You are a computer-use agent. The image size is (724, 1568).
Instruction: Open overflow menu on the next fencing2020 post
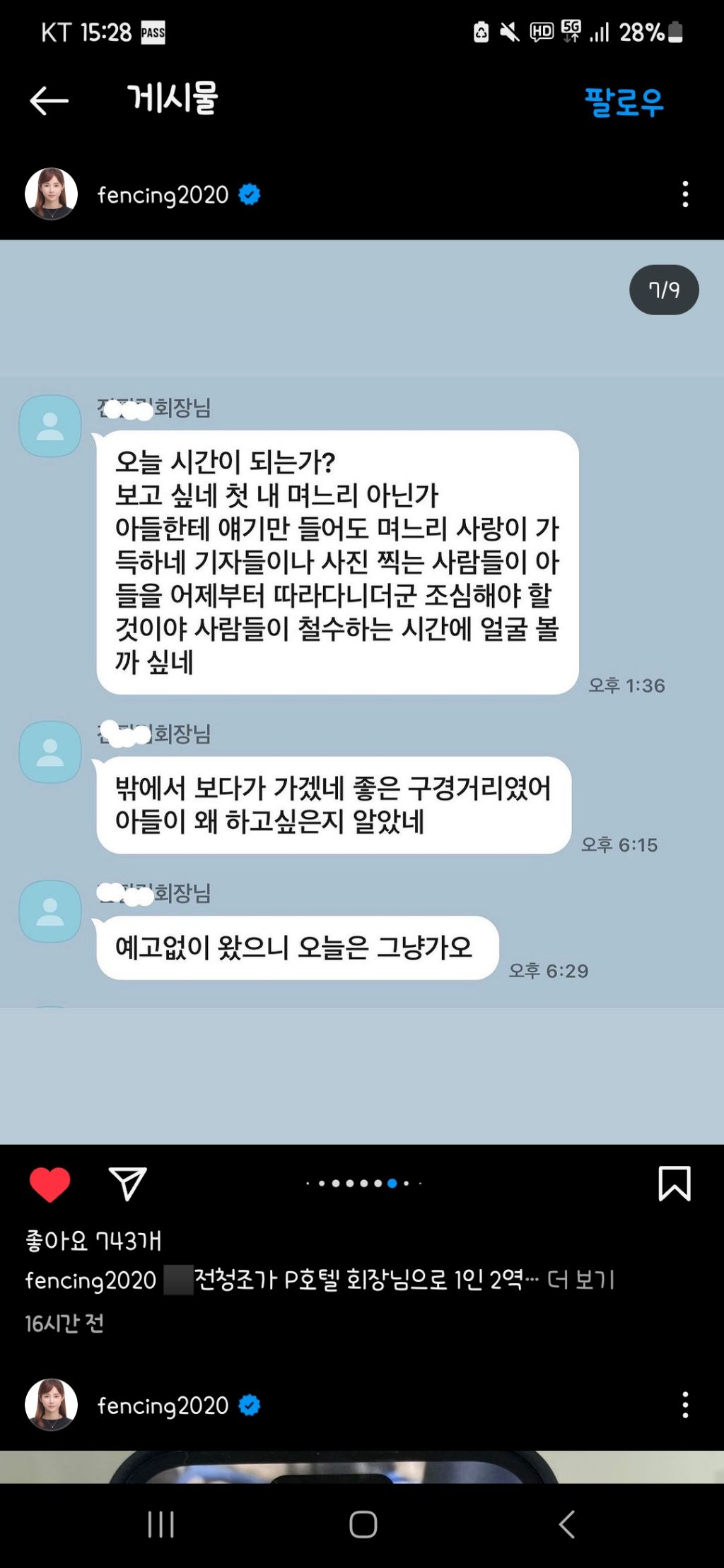(x=684, y=1405)
